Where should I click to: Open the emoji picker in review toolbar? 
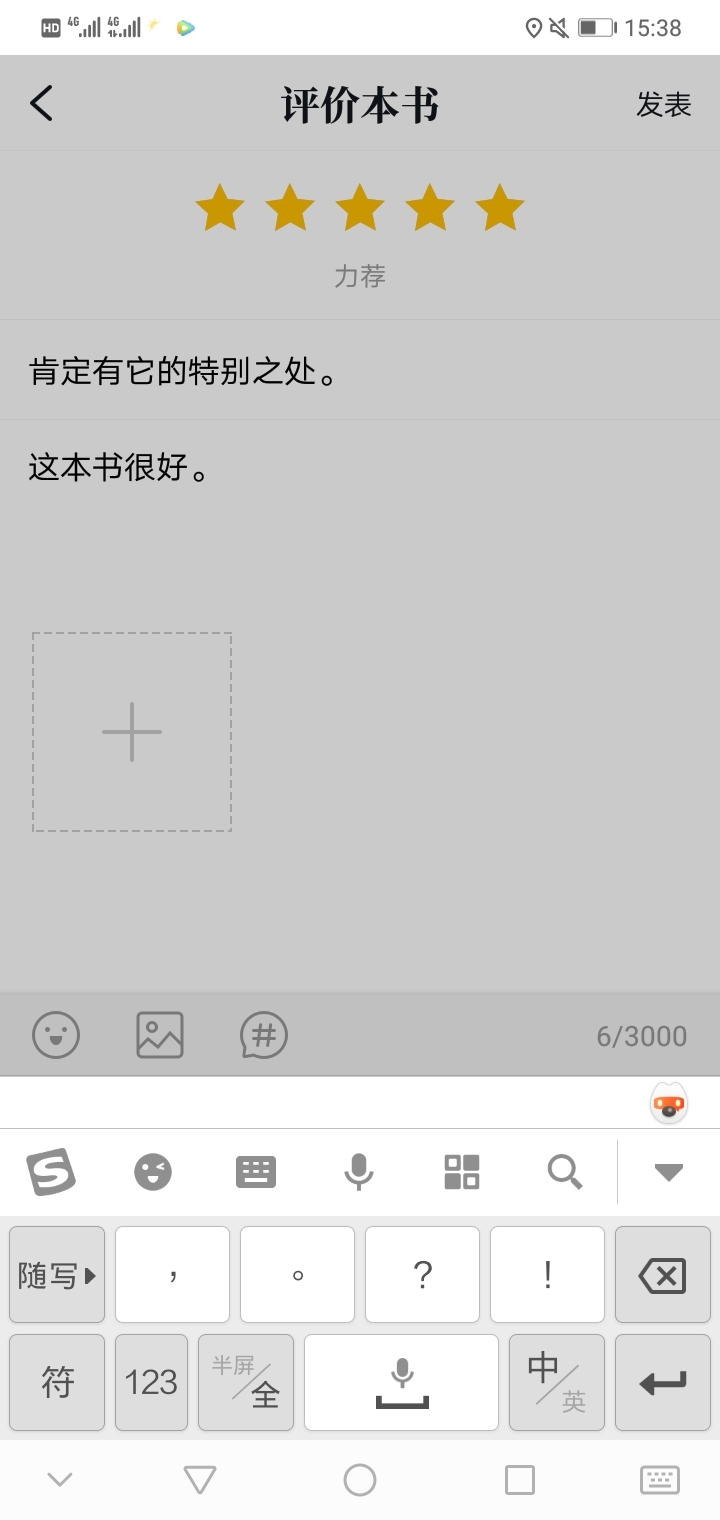56,1035
